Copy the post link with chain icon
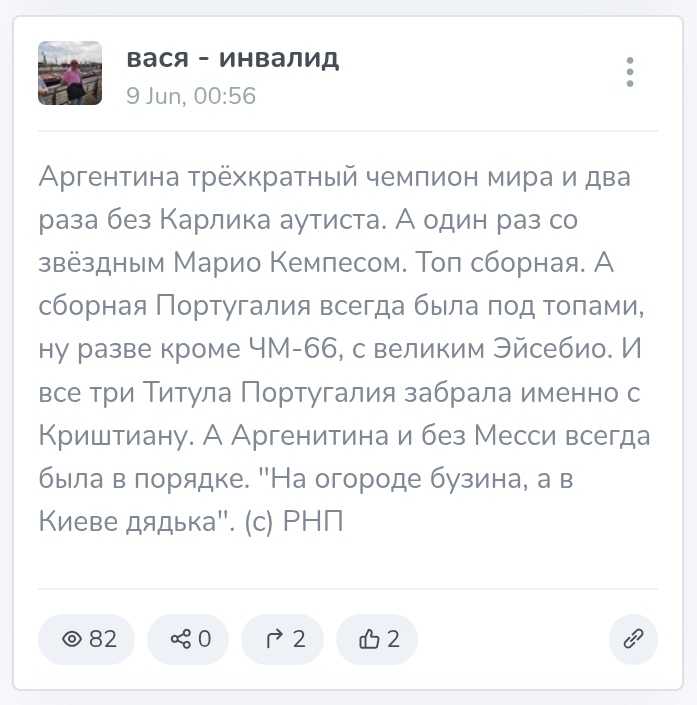The width and height of the screenshot is (697, 705). pyautogui.click(x=633, y=639)
